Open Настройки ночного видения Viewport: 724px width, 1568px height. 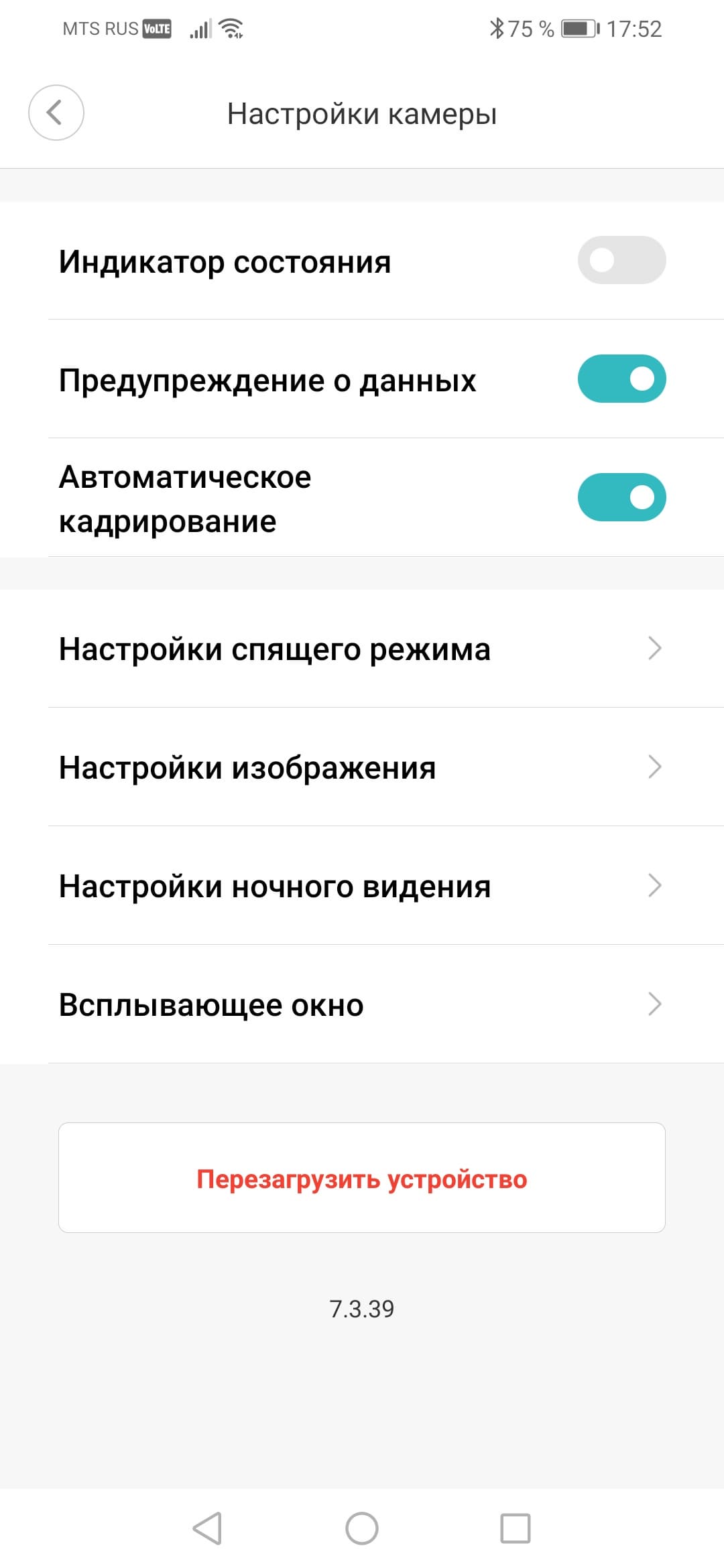pos(362,886)
